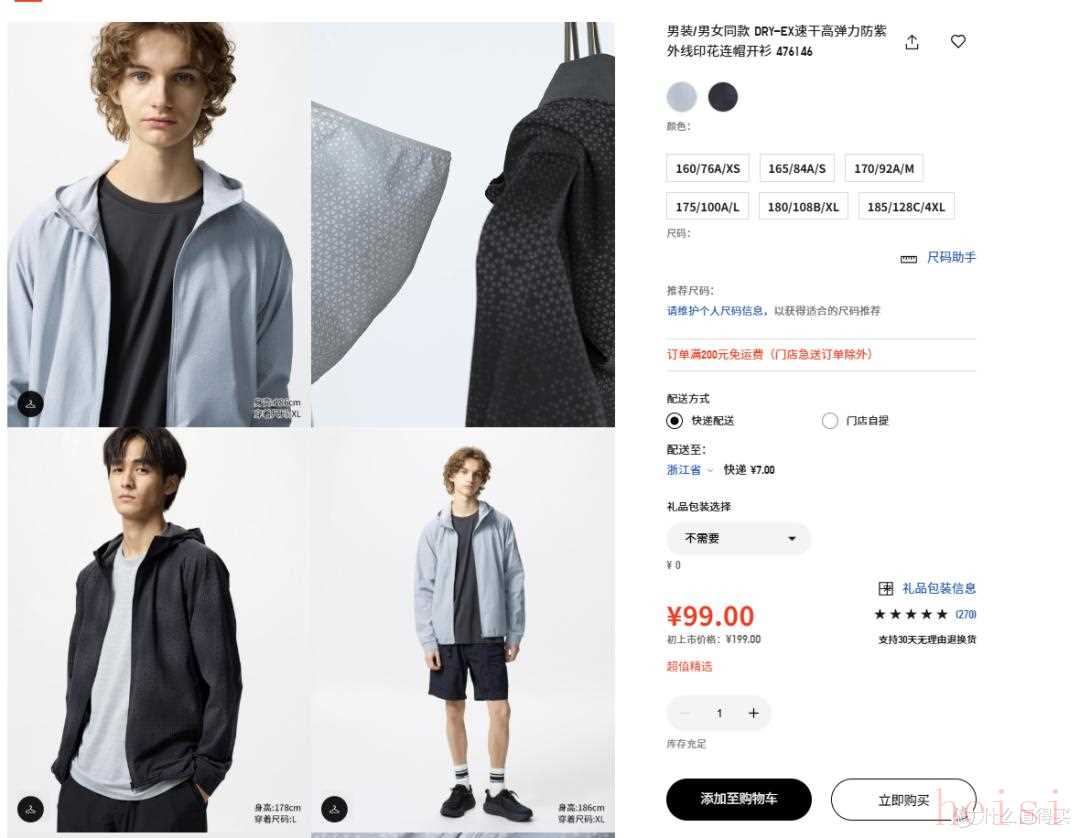Choose size 185/128C/4XL
Image resolution: width=1080 pixels, height=838 pixels.
tap(907, 207)
